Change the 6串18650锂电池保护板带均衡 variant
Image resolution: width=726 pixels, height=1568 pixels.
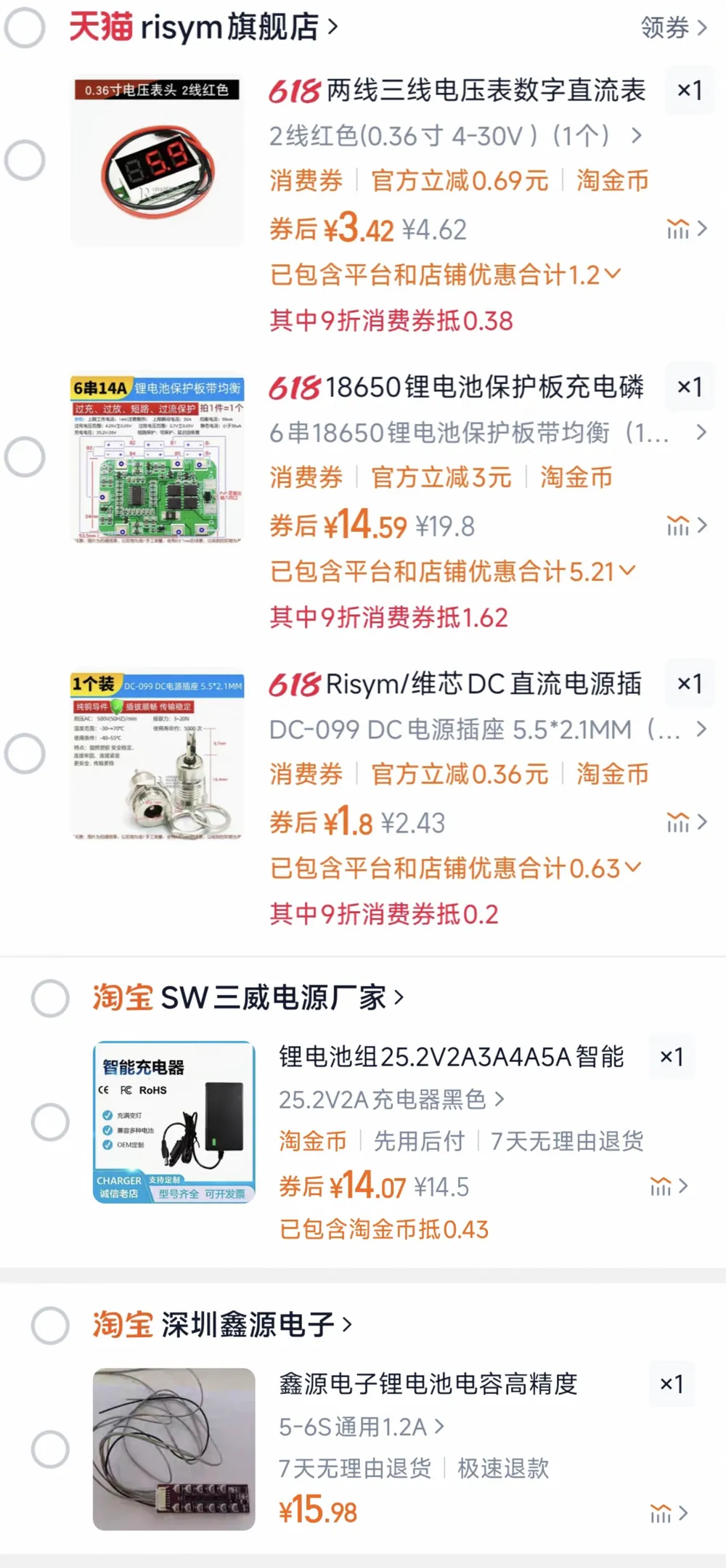(488, 433)
